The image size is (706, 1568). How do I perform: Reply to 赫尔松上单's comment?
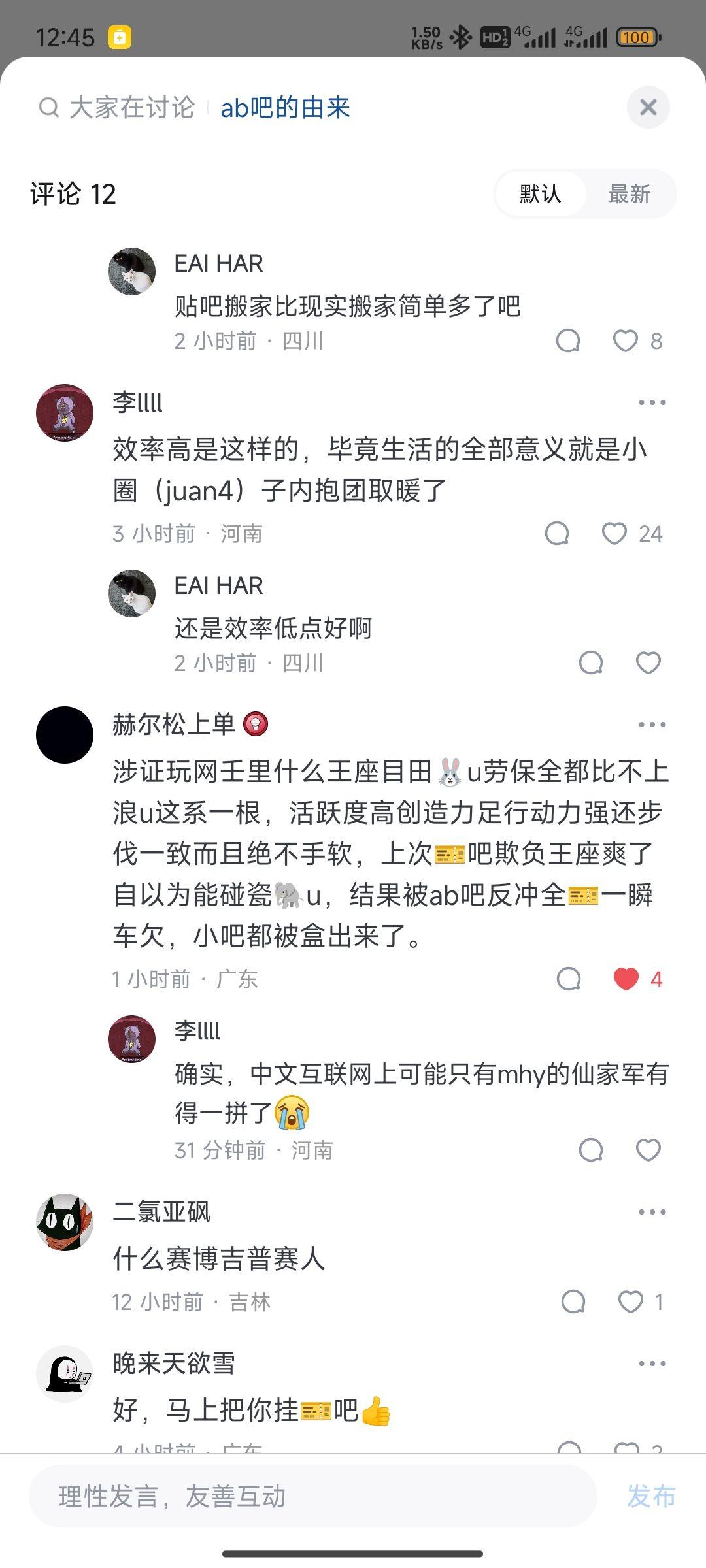568,979
